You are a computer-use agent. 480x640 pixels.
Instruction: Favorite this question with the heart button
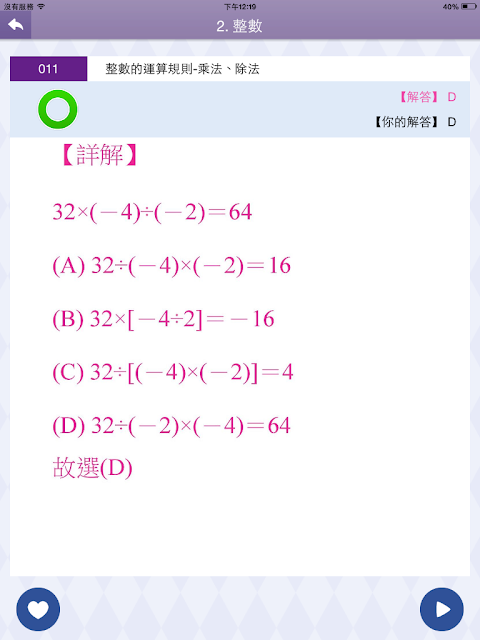38,609
